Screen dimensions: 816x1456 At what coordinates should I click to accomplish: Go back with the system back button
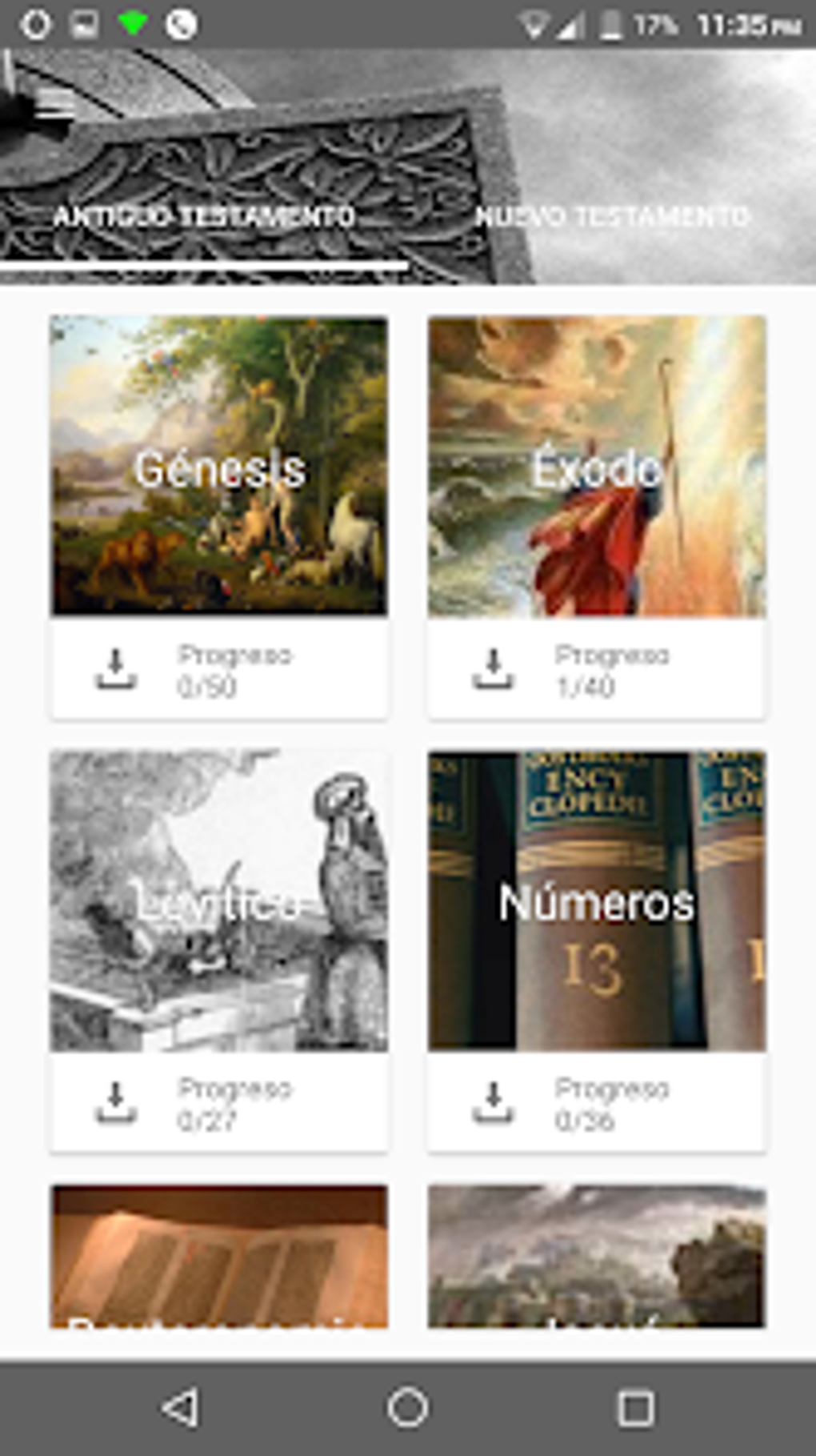(180, 1407)
